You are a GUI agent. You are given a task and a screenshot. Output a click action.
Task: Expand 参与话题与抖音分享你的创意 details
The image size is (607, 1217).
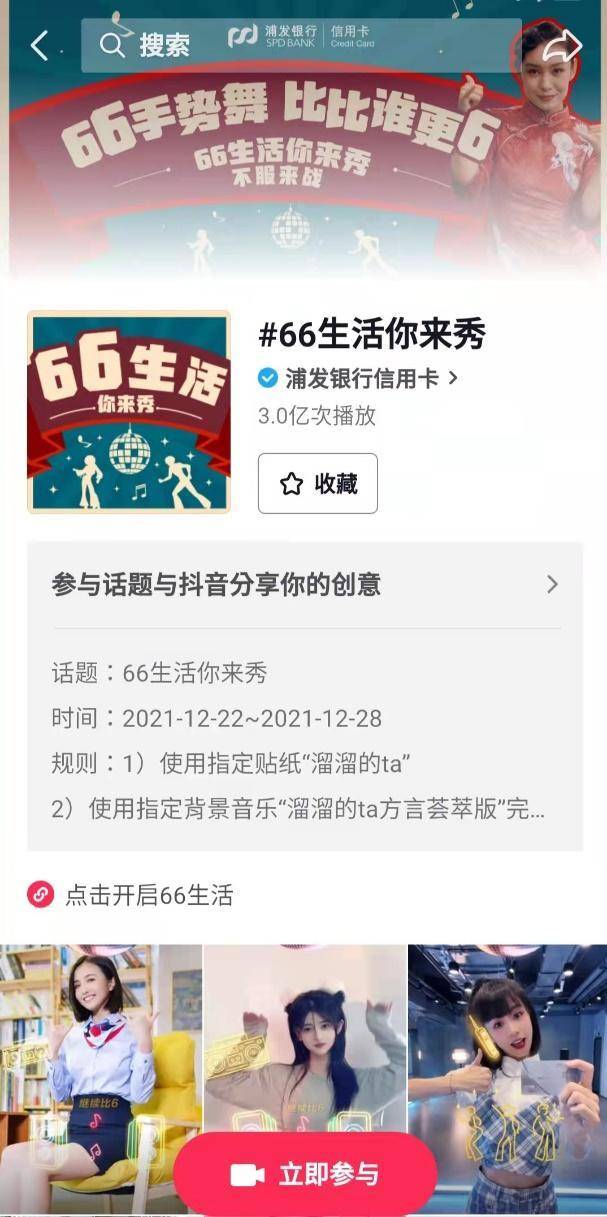[305, 585]
